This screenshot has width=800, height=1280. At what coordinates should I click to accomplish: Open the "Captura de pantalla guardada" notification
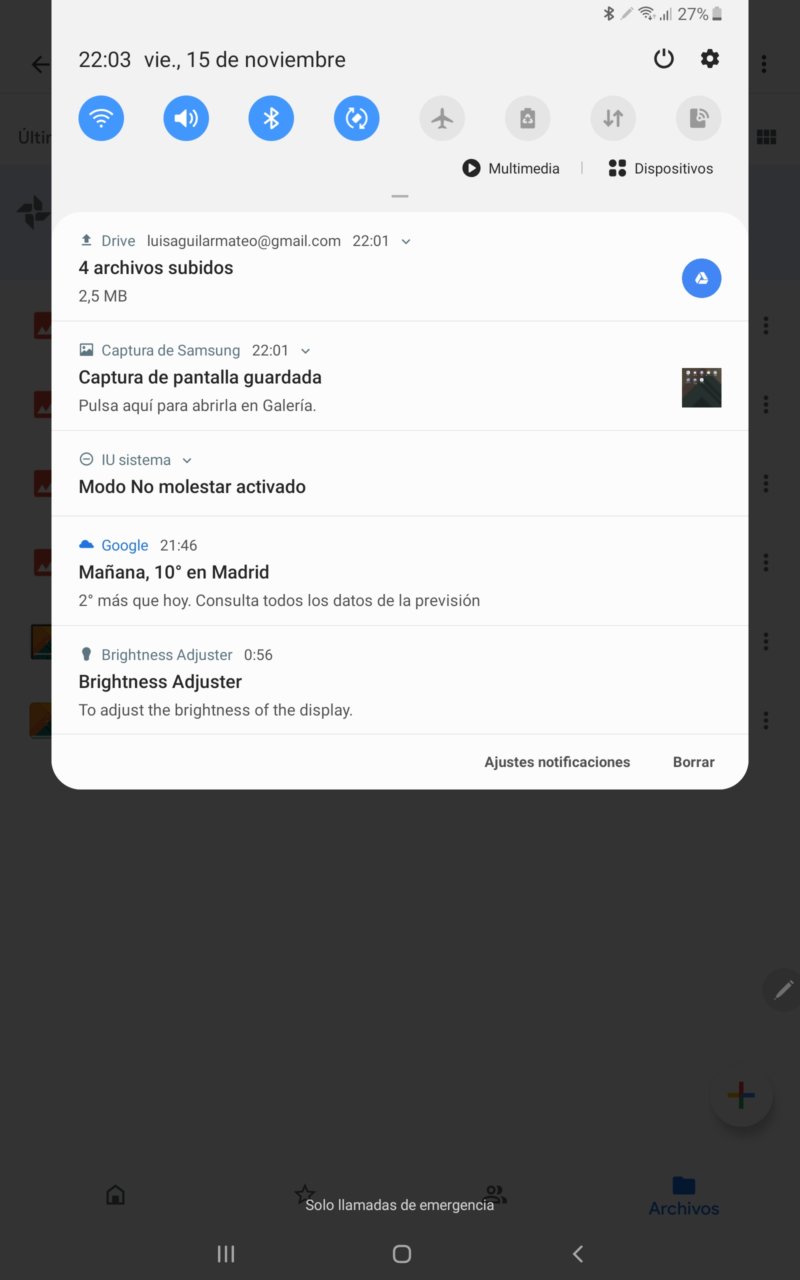(x=400, y=377)
